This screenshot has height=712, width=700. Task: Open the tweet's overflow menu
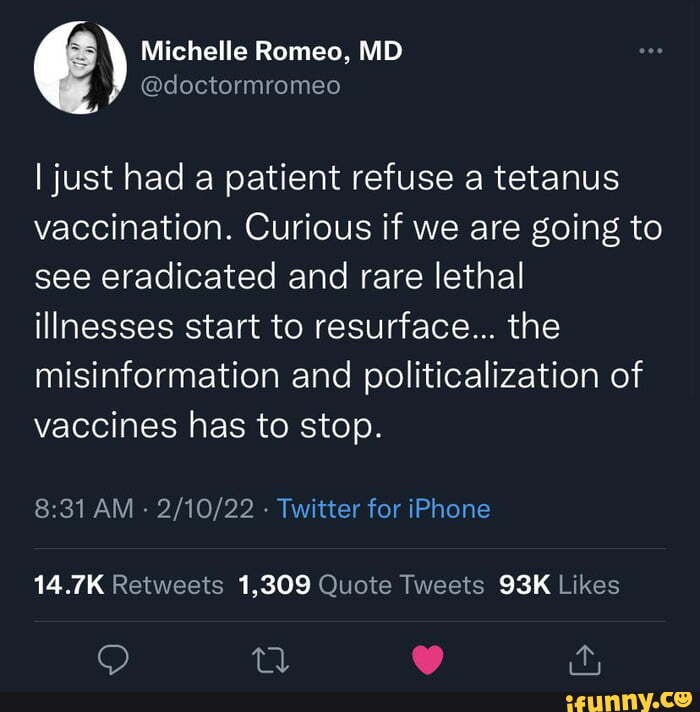pyautogui.click(x=650, y=49)
